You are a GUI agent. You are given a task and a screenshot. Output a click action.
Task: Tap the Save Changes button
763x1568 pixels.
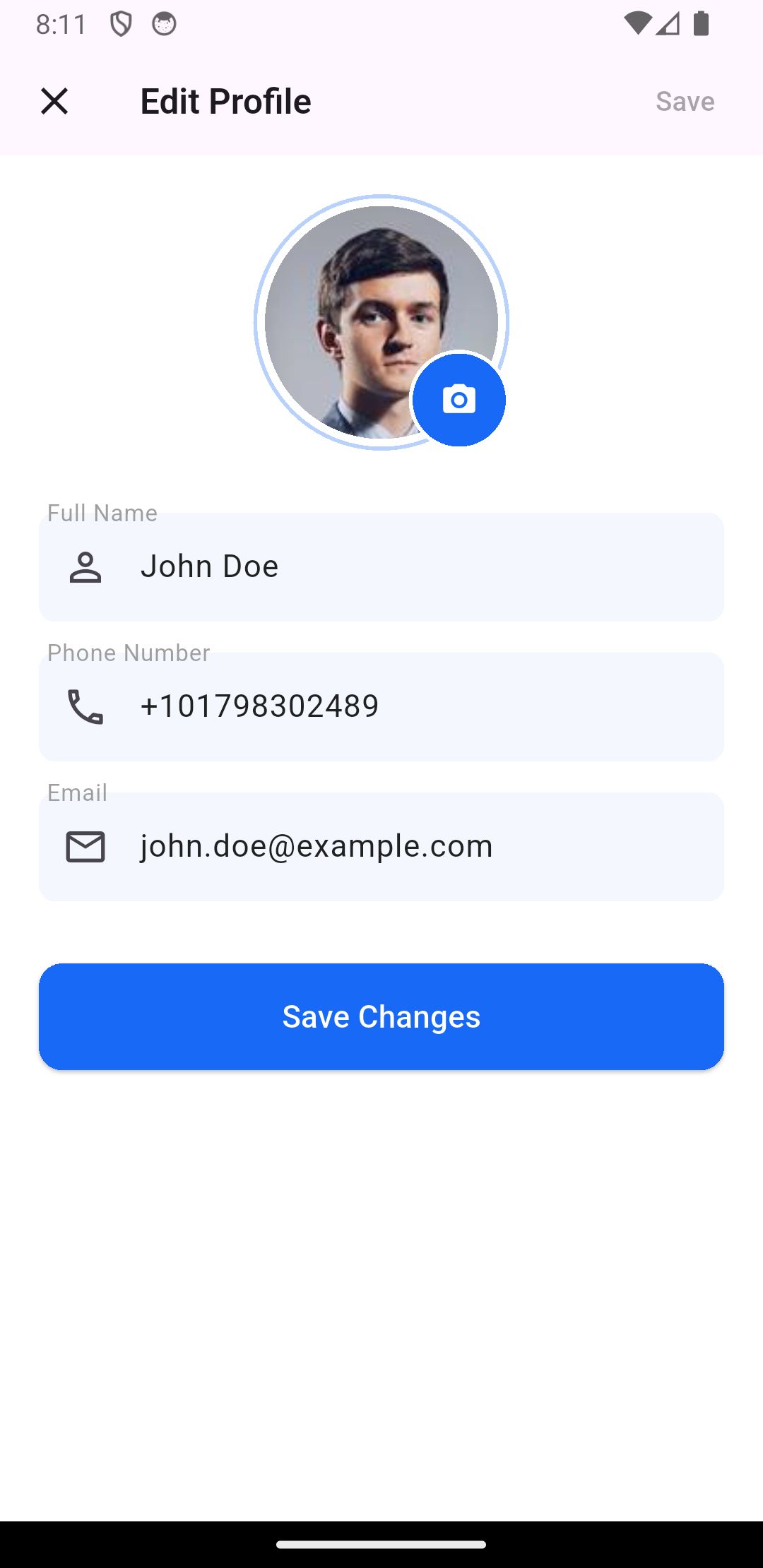381,1016
